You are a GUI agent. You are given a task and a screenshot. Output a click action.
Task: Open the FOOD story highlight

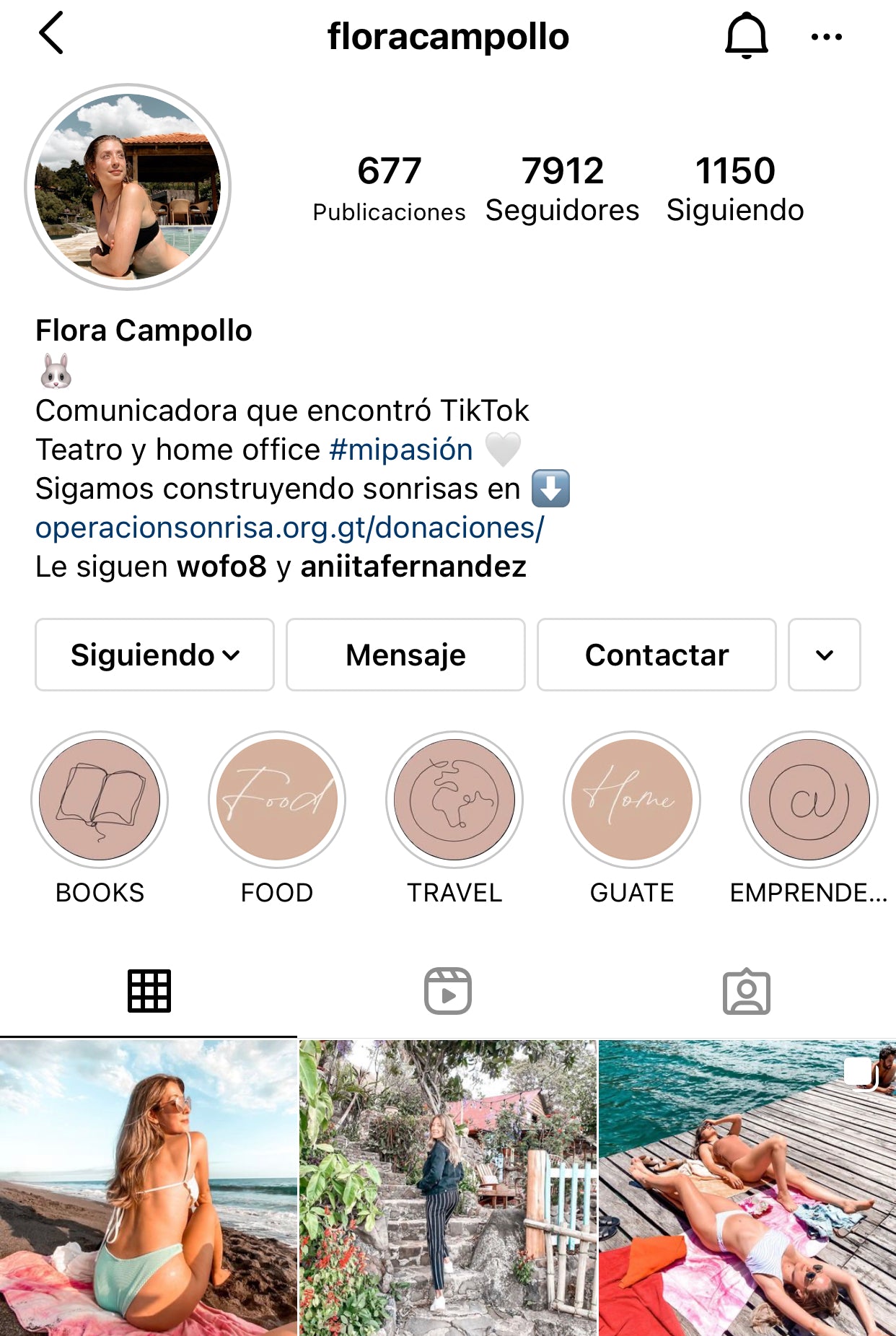tap(277, 800)
